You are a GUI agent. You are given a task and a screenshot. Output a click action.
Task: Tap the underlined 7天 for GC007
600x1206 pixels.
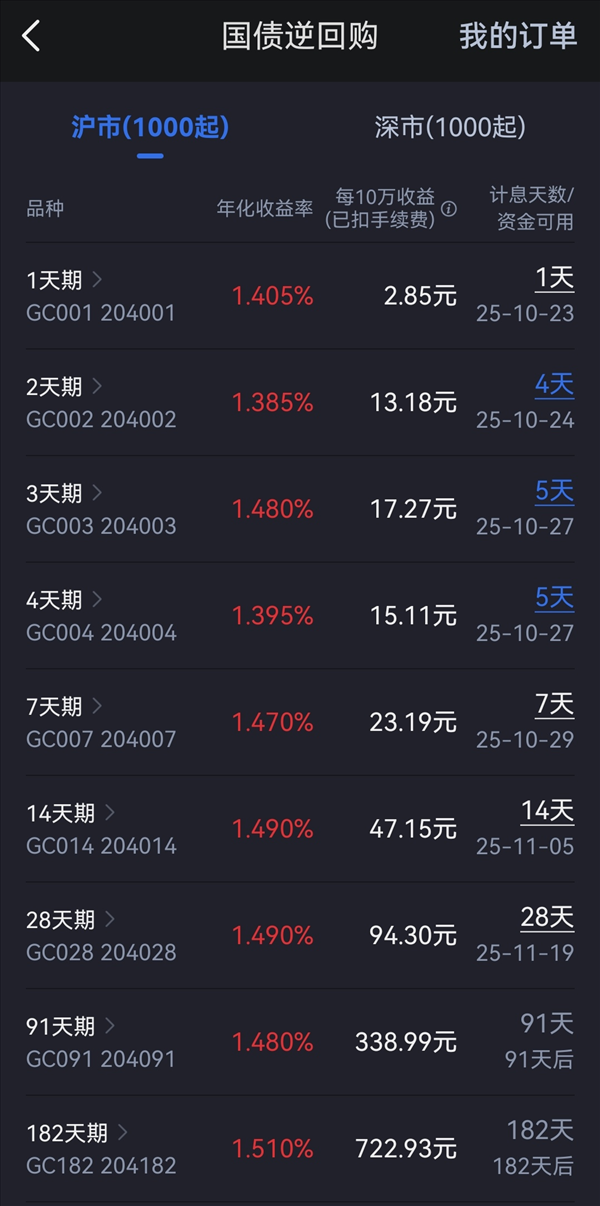coord(554,705)
